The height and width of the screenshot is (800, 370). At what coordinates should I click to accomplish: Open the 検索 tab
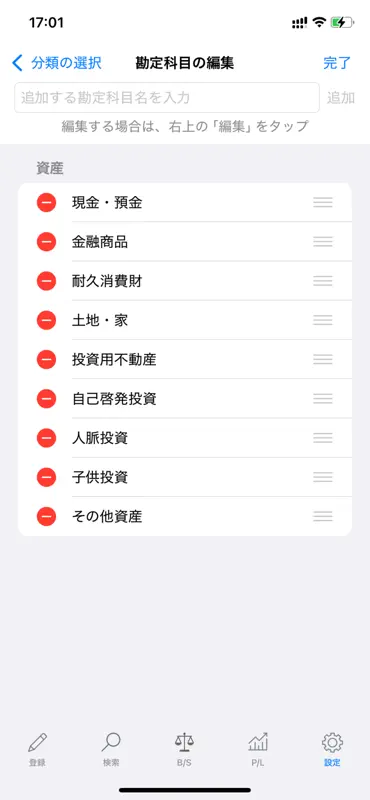(x=111, y=749)
